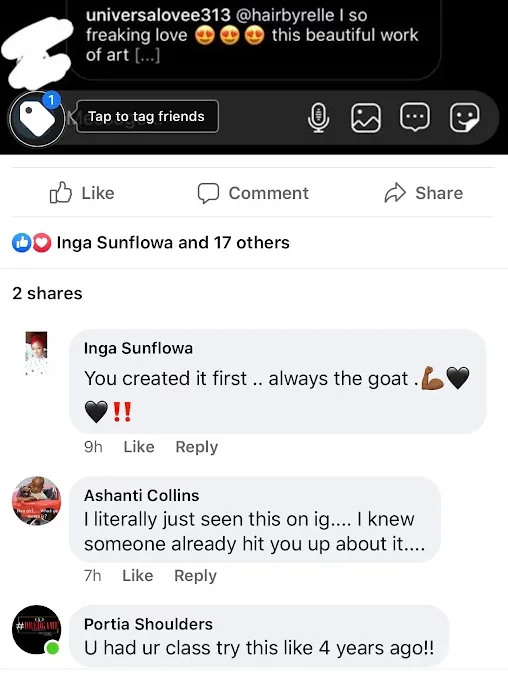Image resolution: width=508 pixels, height=673 pixels.
Task: Open the image gallery icon
Action: (x=366, y=117)
